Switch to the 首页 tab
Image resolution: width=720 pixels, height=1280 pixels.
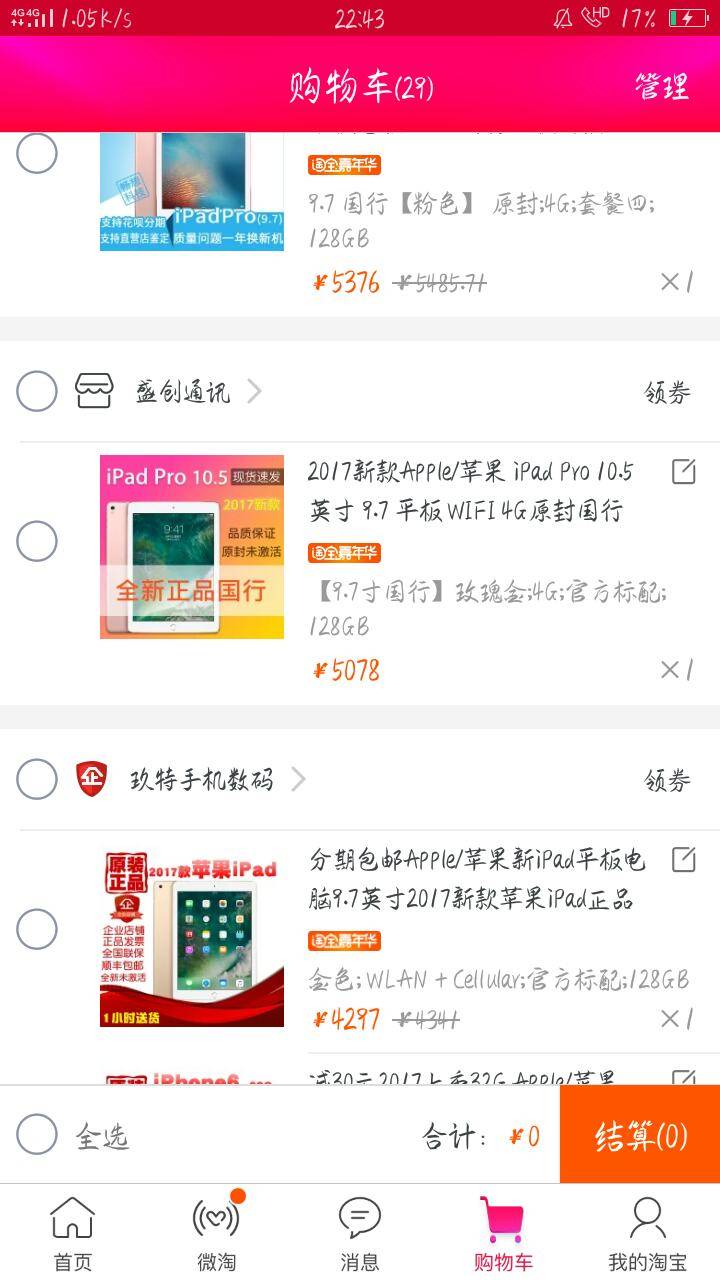[72, 1233]
